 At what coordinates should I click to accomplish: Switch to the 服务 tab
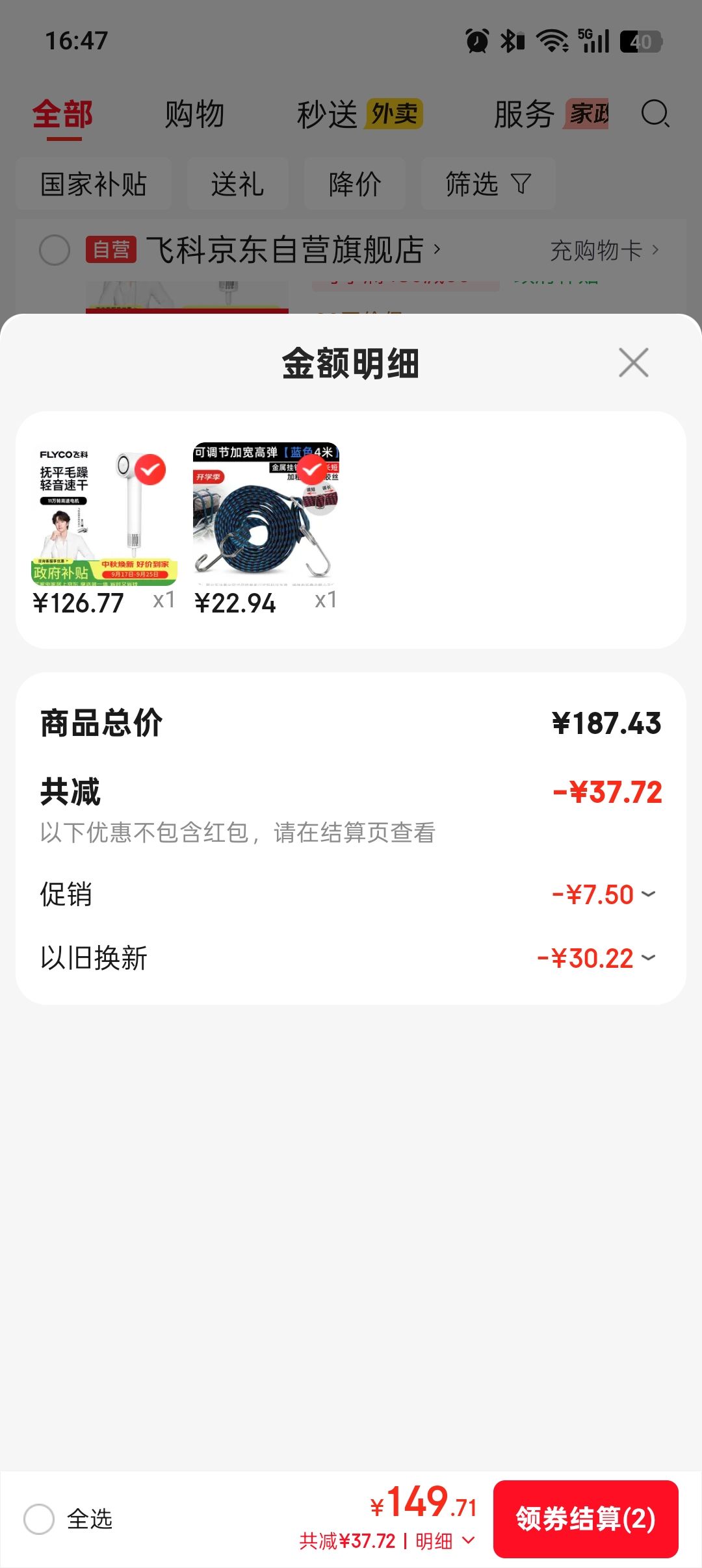[x=551, y=114]
